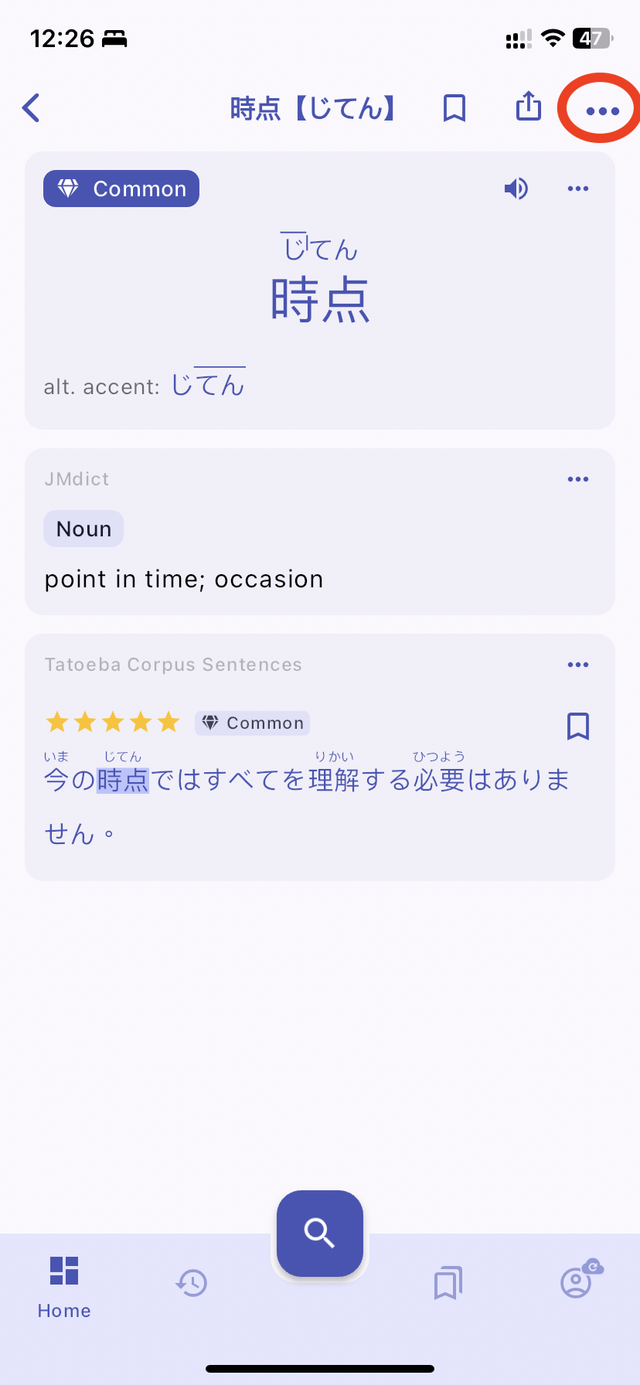Open more options on the 時点 word card
The width and height of the screenshot is (640, 1385).
pyautogui.click(x=578, y=188)
